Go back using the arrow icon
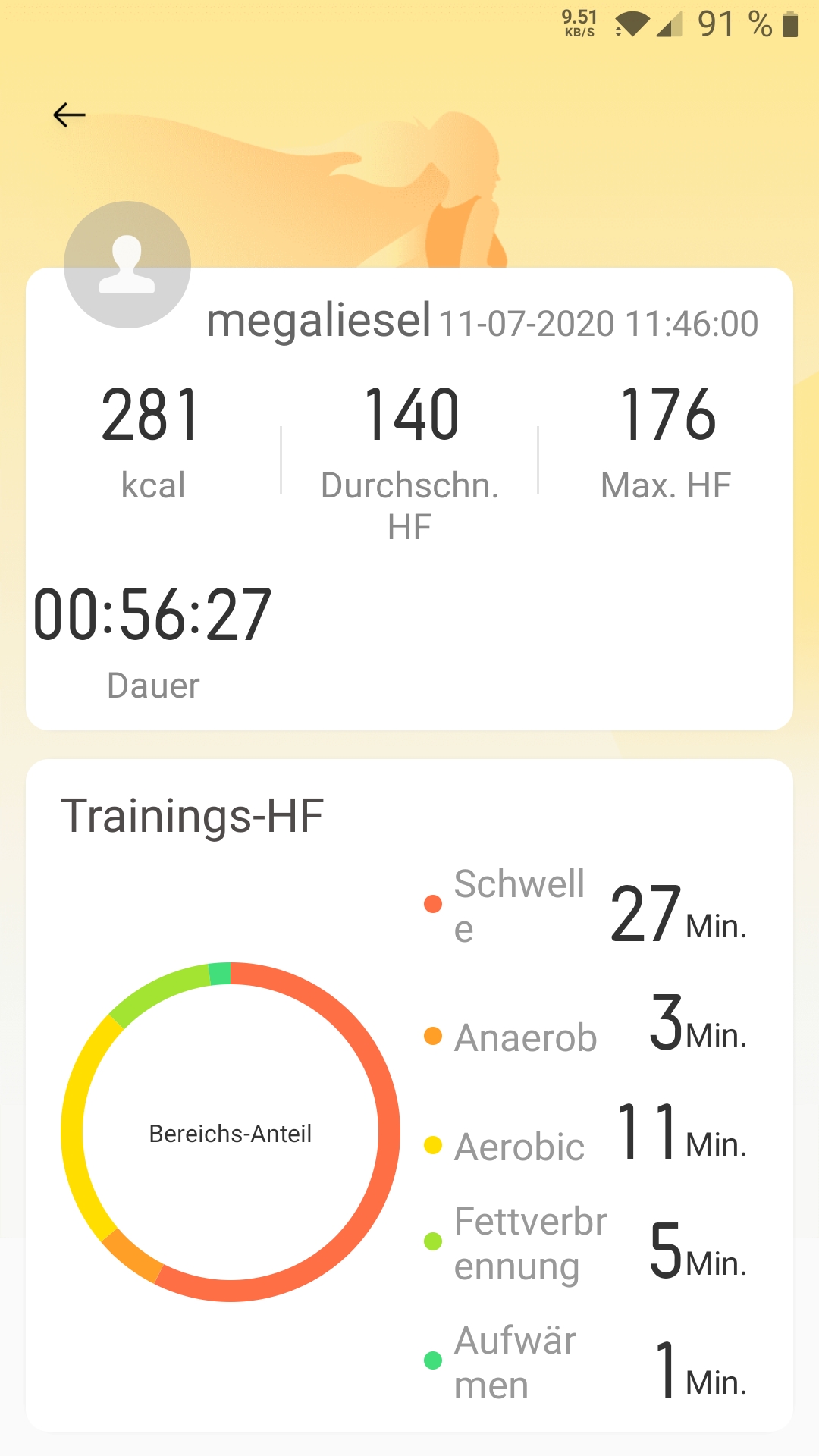Image resolution: width=819 pixels, height=1456 pixels. [x=69, y=115]
